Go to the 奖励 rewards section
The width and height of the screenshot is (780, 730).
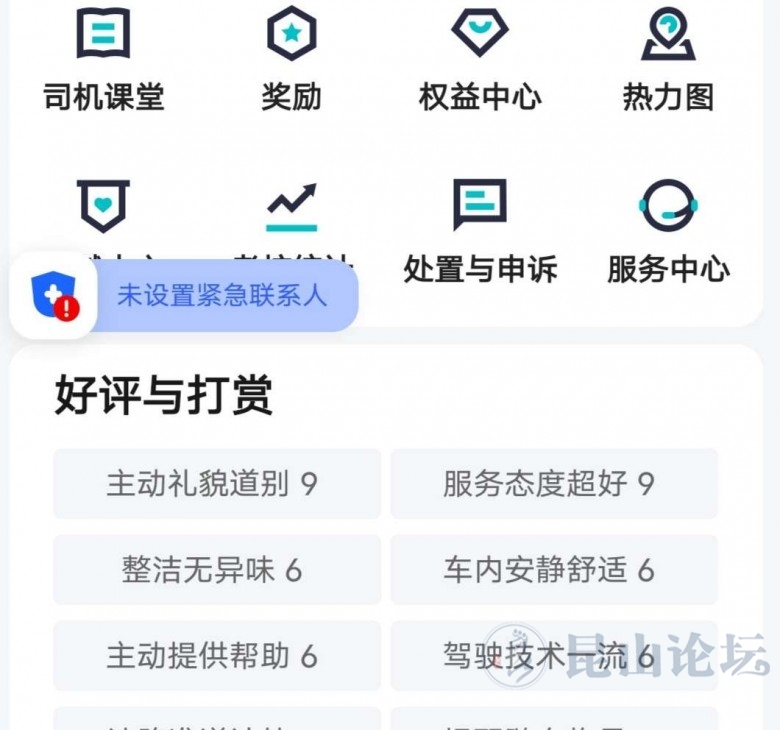292,58
